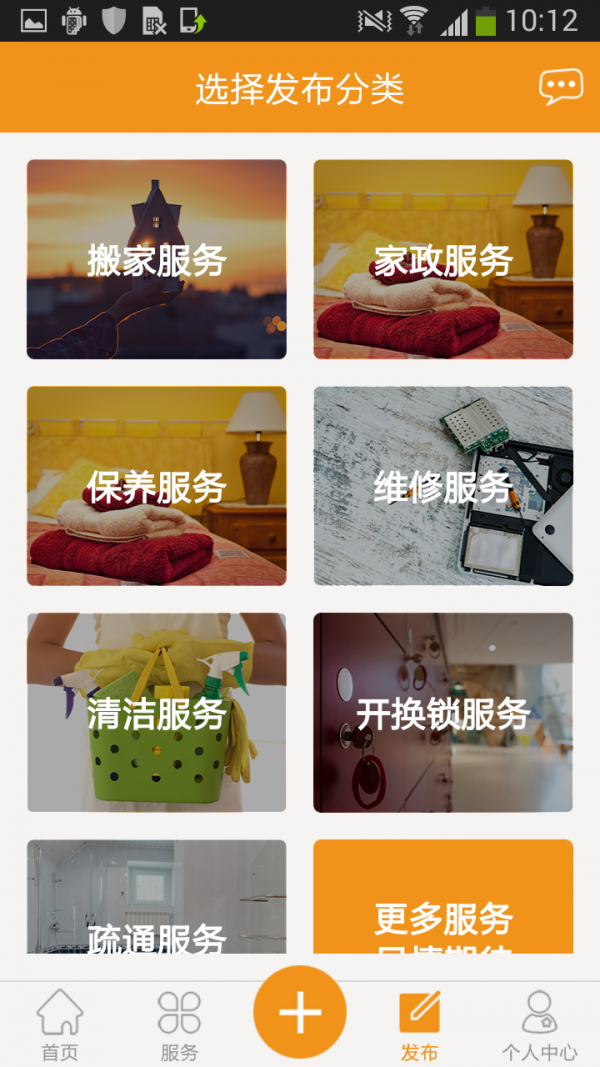Tap the orange plus button

tap(300, 1012)
